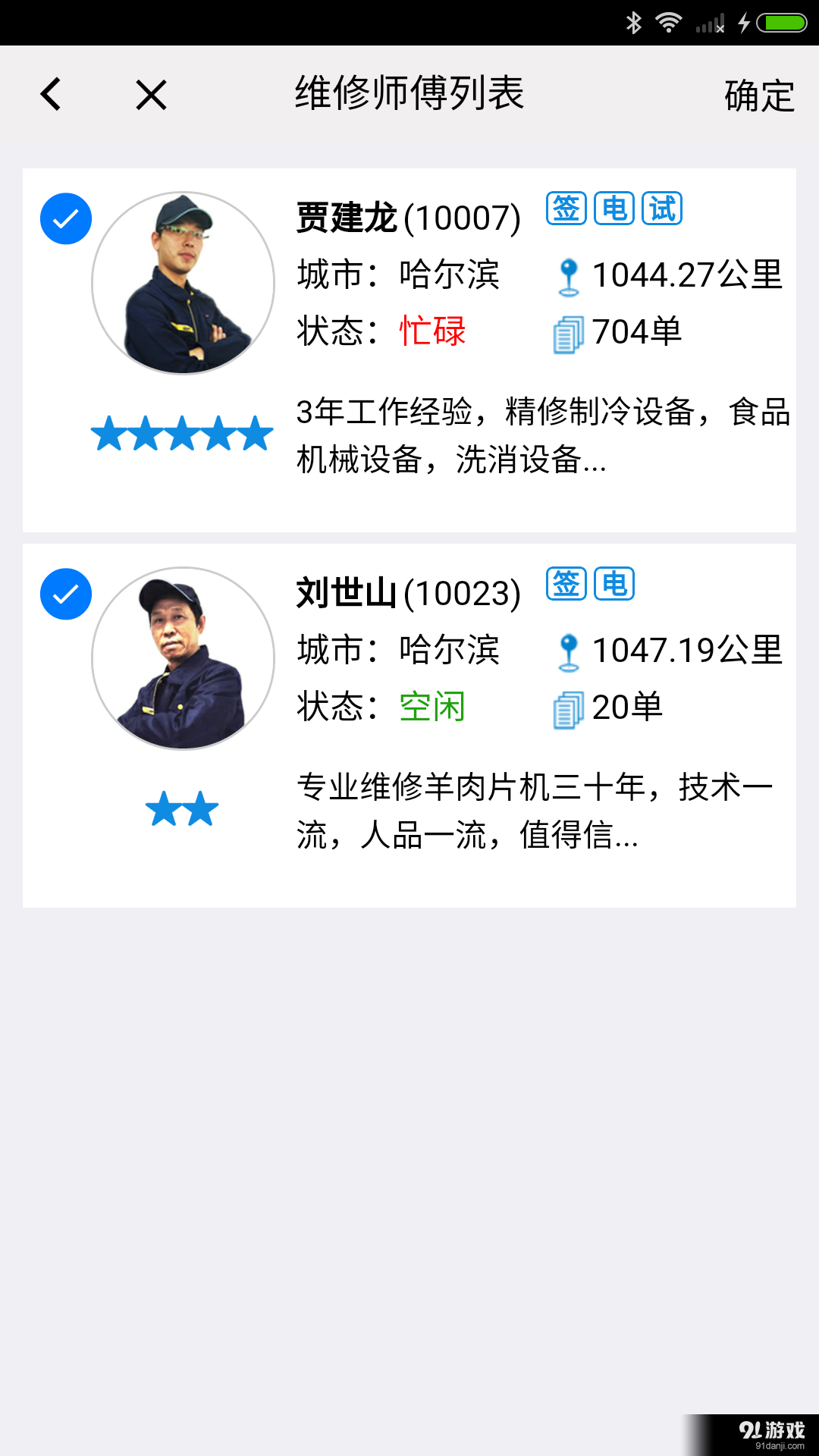Screen dimensions: 819x1456
Task: Tap the 试 trial icon for 贾建龙
Action: tap(664, 209)
